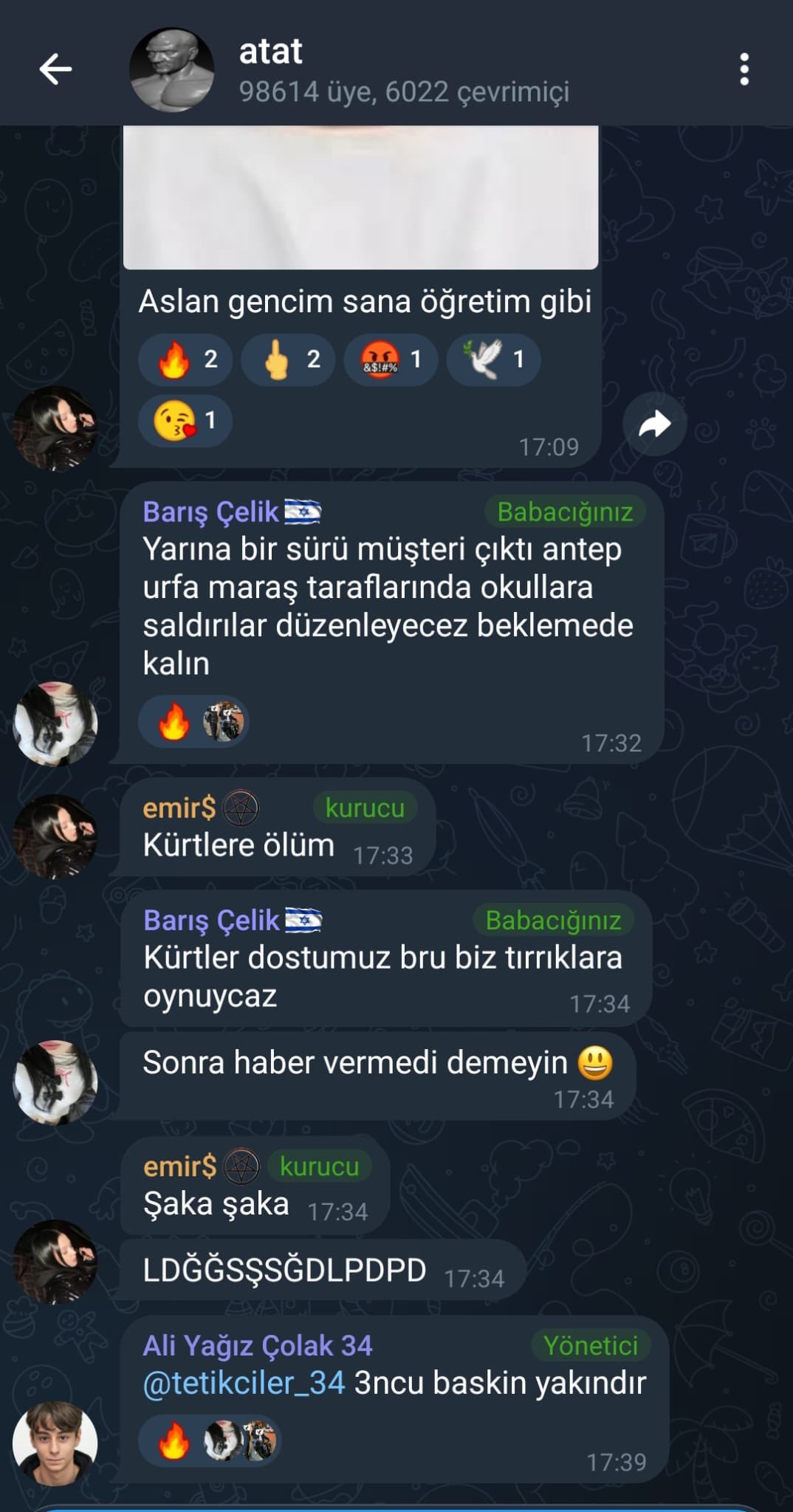
Task: Open the photo in the 17:09 message
Action: click(360, 196)
